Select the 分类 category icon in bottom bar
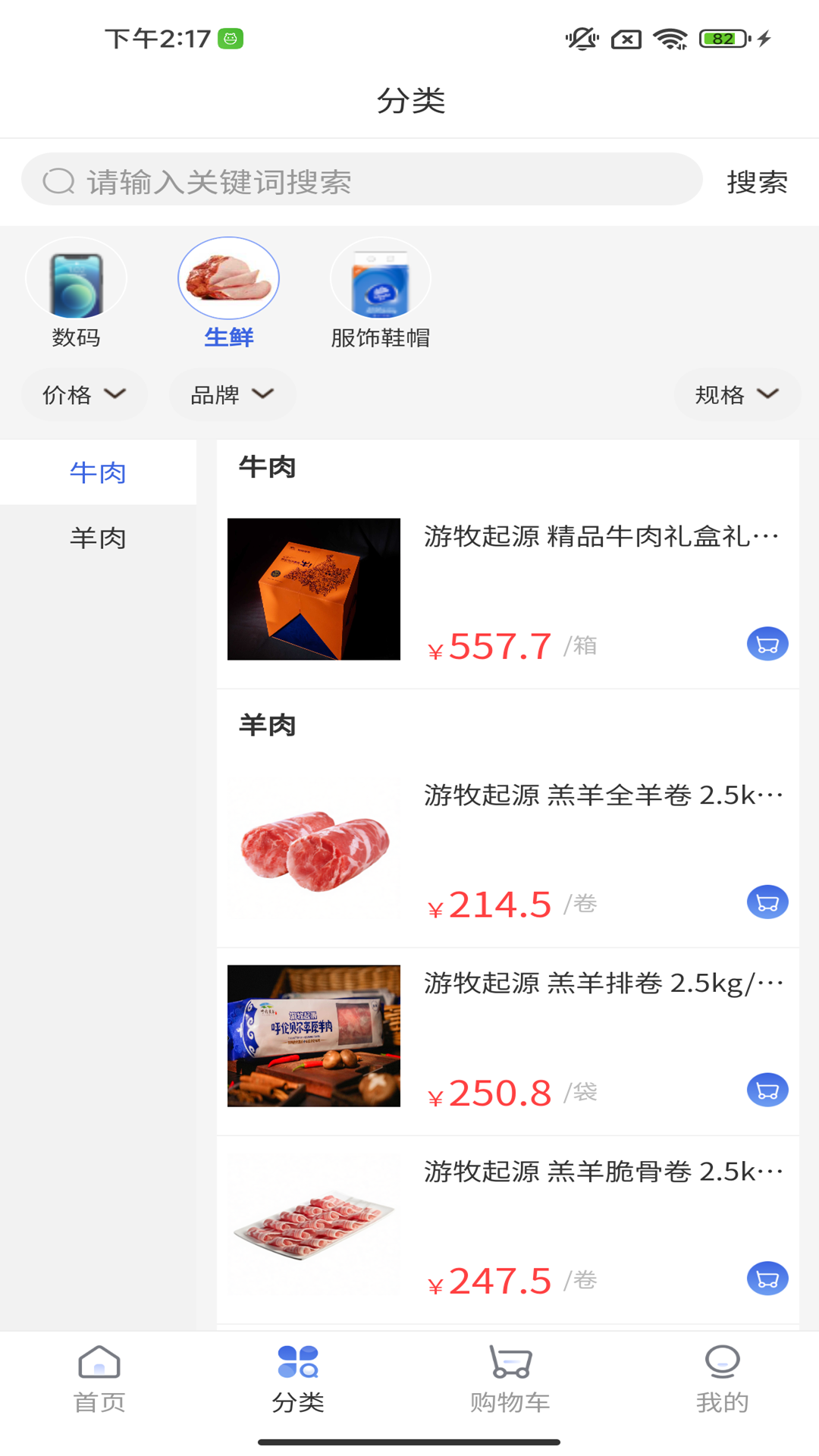Screen dimensions: 819x1456 (299, 1380)
